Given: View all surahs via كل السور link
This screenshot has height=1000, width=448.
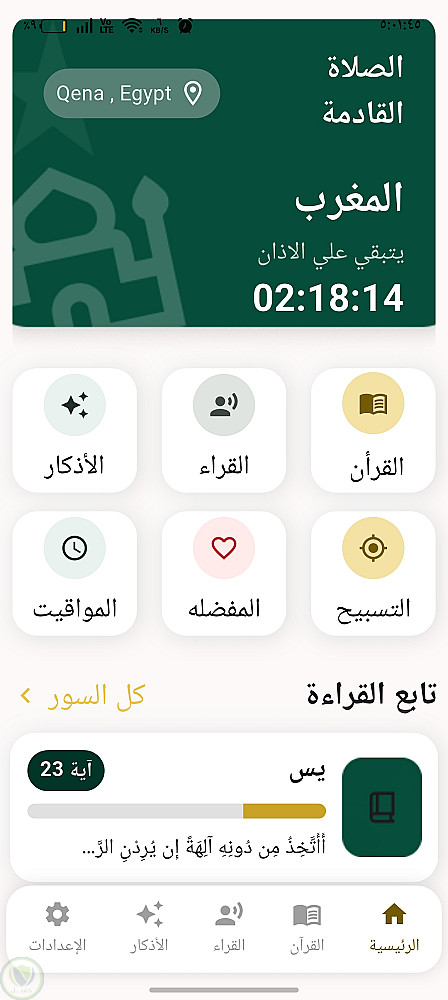Looking at the screenshot, I should pyautogui.click(x=83, y=695).
